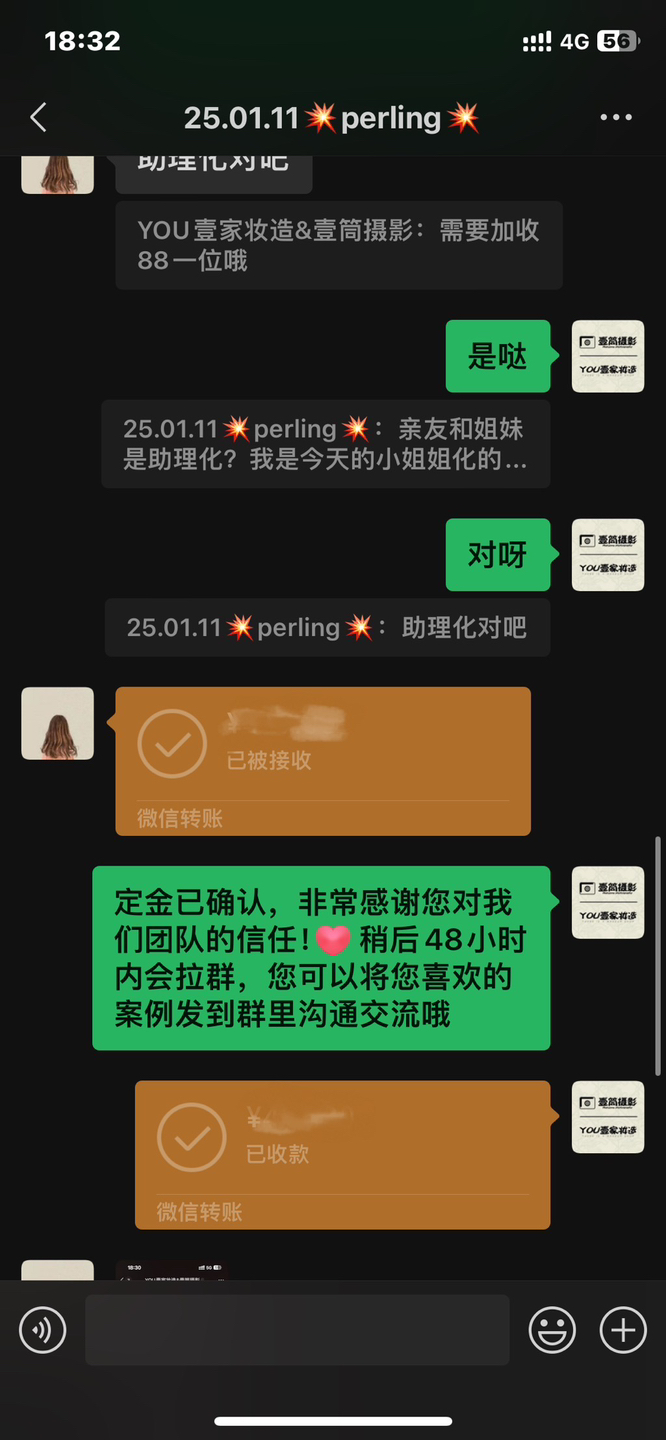Switch to voice message input

click(42, 1330)
